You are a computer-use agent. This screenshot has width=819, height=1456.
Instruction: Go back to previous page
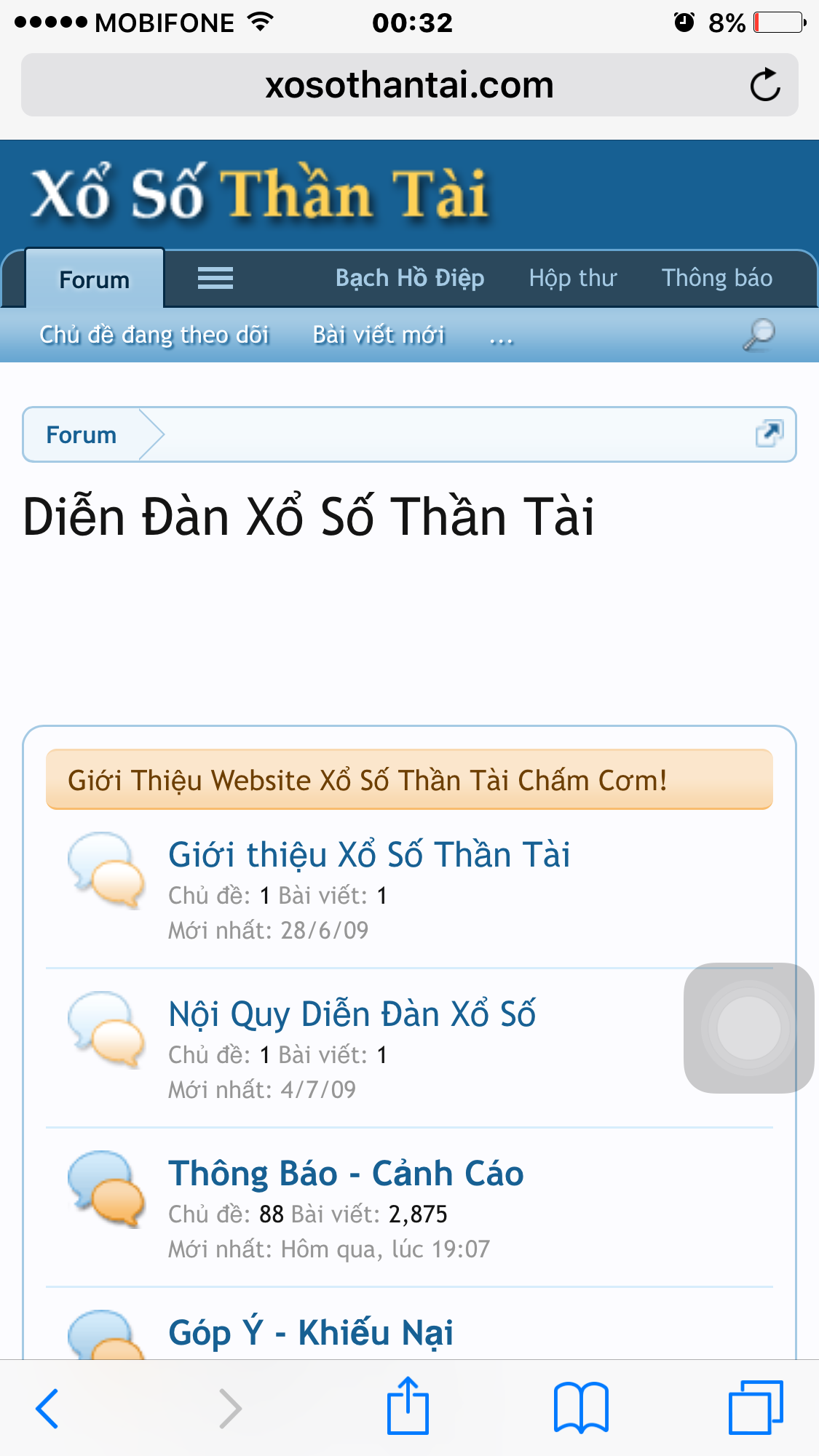[48, 1409]
